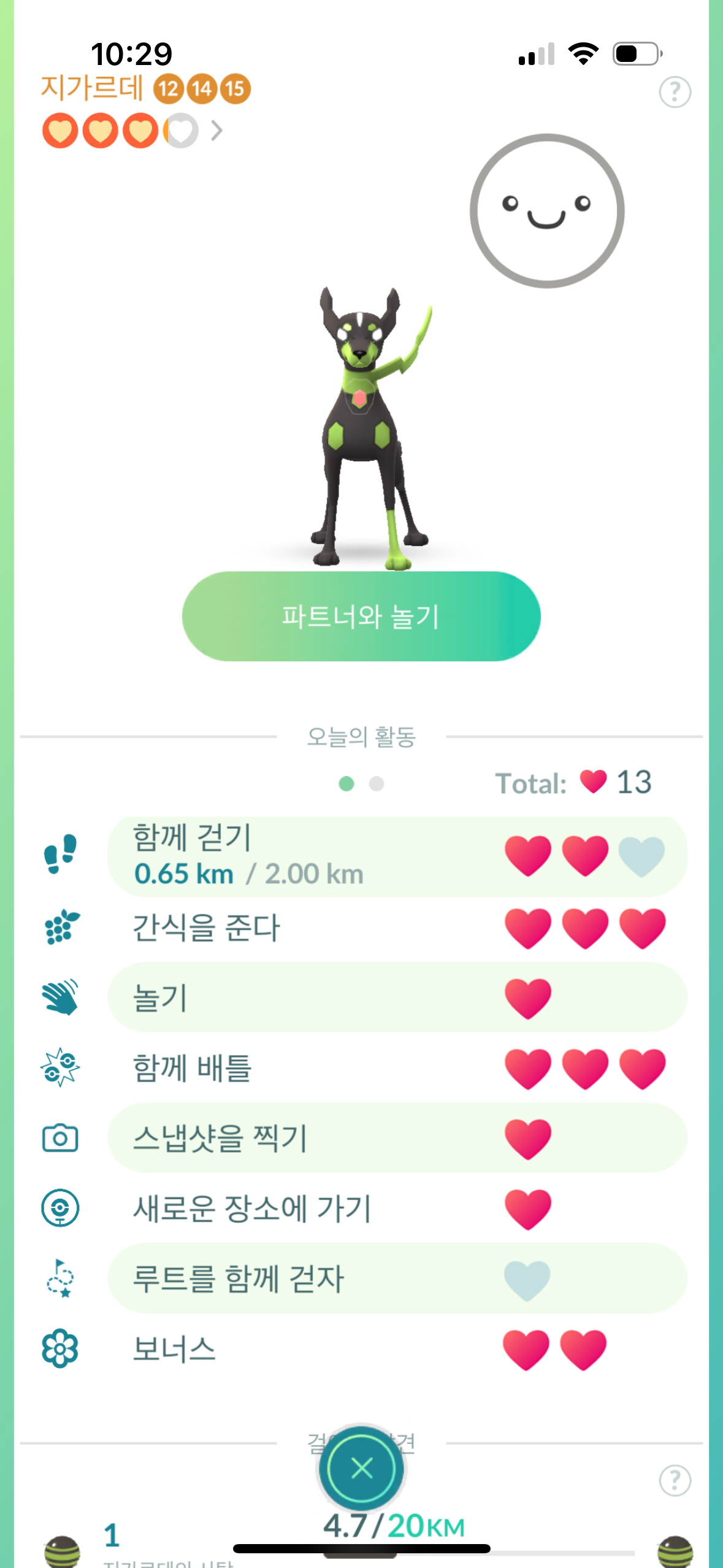Screen dimensions: 723x1568
Task: Open the help icon in the walking-progress section
Action: tap(675, 1481)
